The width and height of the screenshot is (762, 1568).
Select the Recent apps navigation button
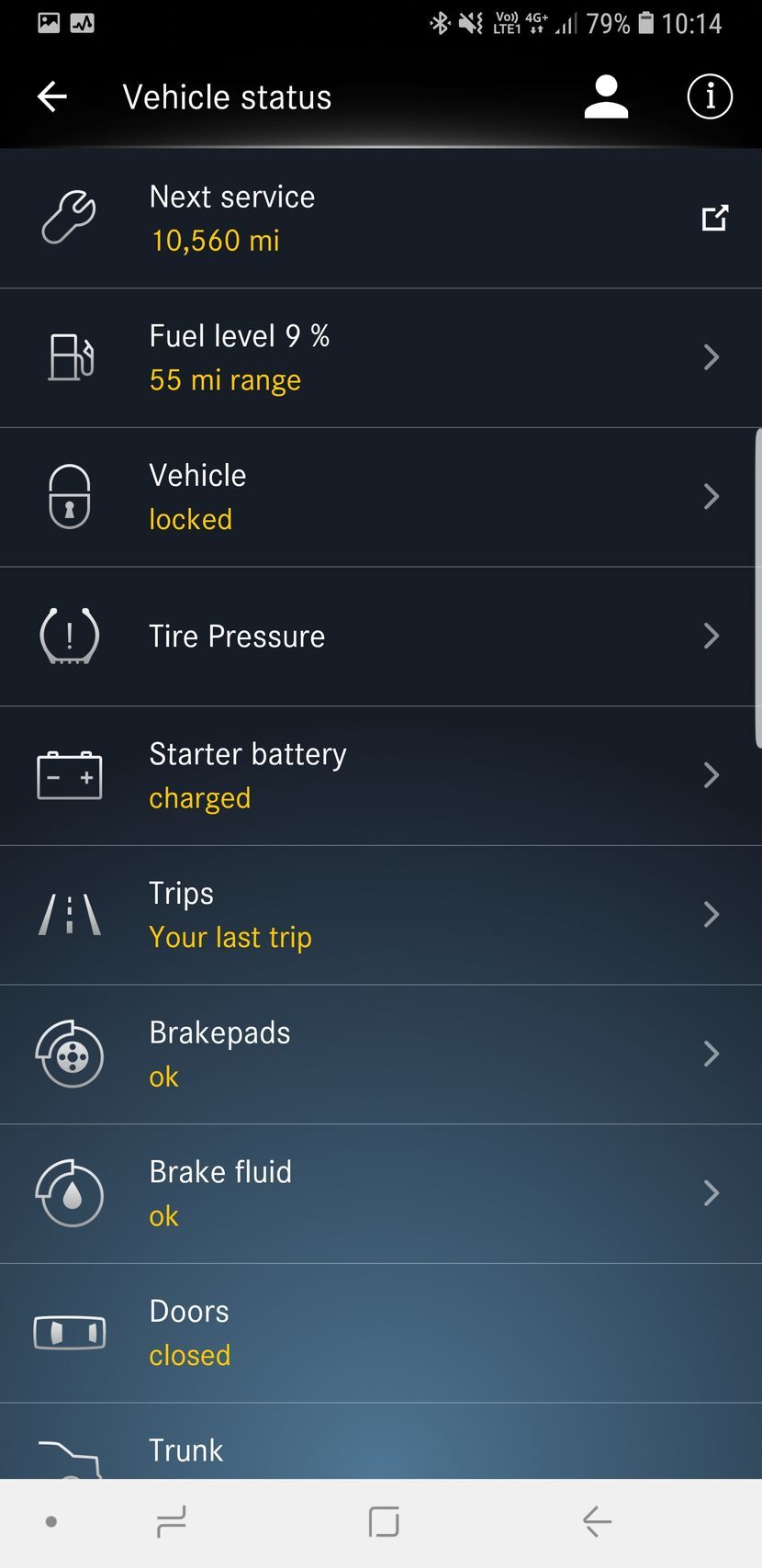171,1520
